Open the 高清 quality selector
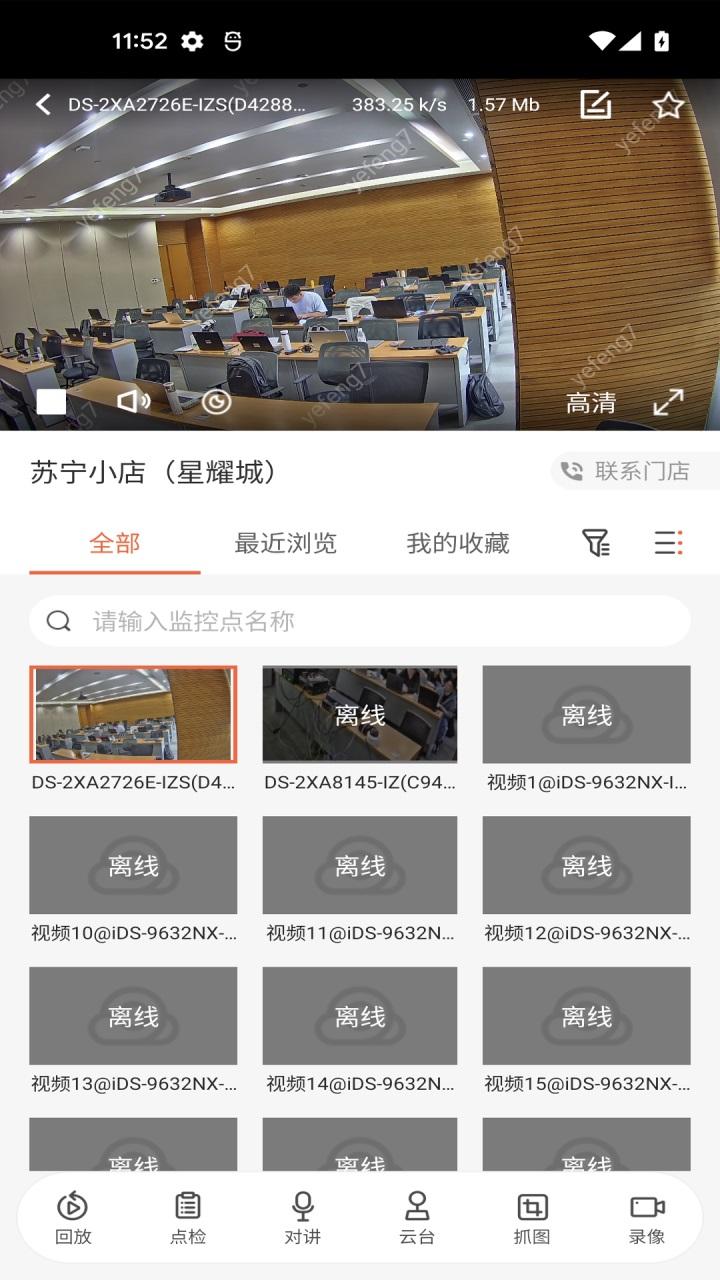Screen dimensions: 720x1280 592,404
